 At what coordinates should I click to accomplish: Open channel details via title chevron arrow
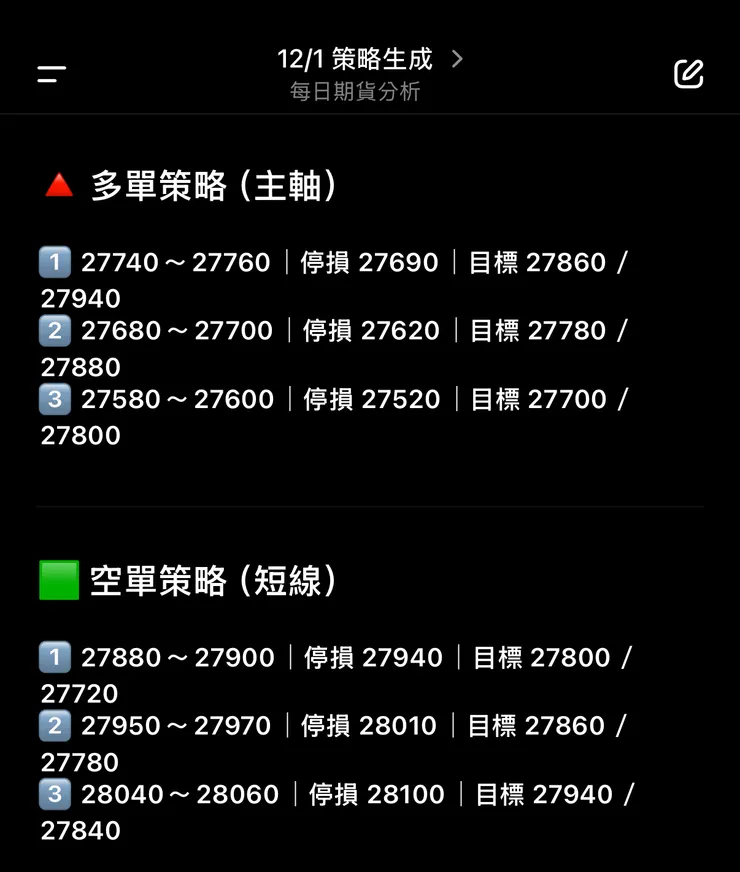tap(457, 59)
